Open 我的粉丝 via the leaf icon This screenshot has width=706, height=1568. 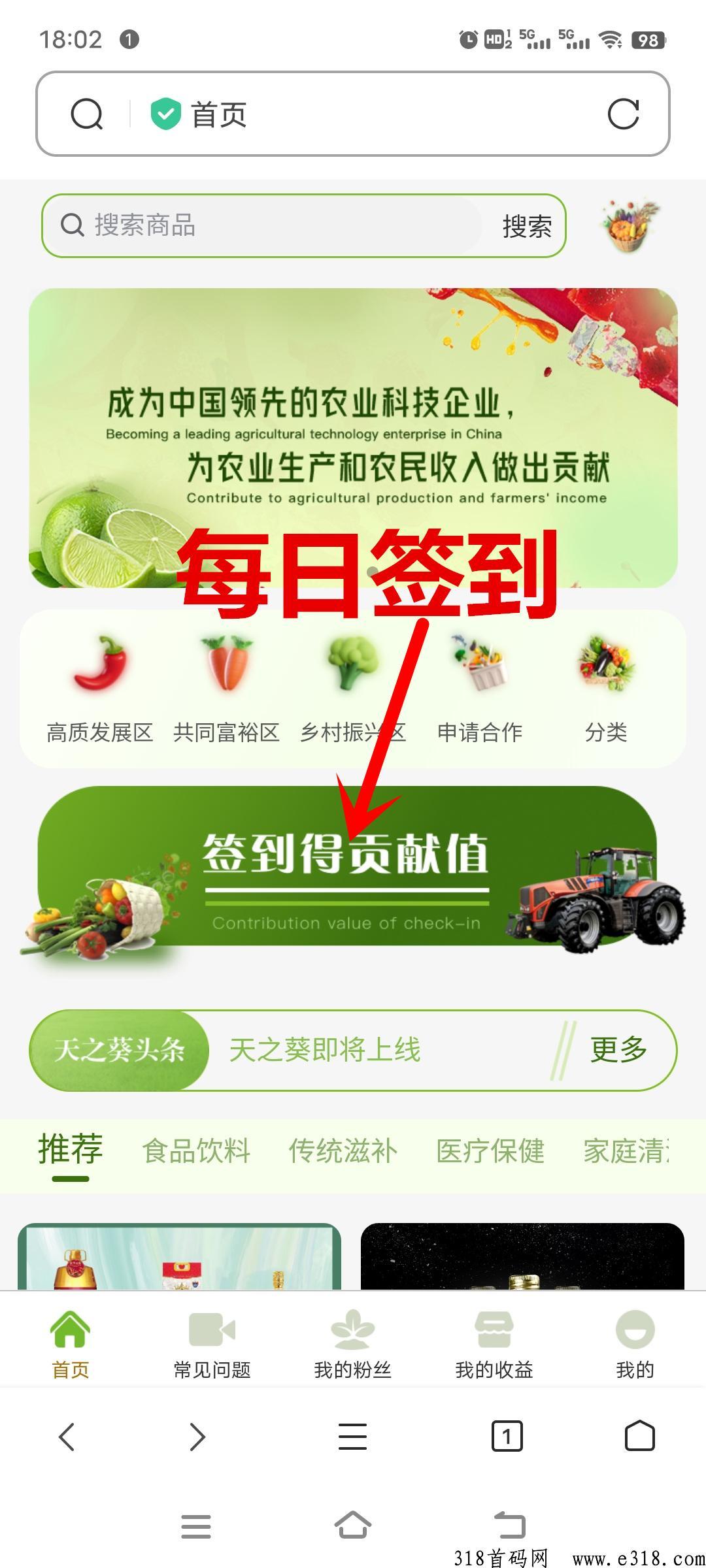pyautogui.click(x=352, y=1328)
